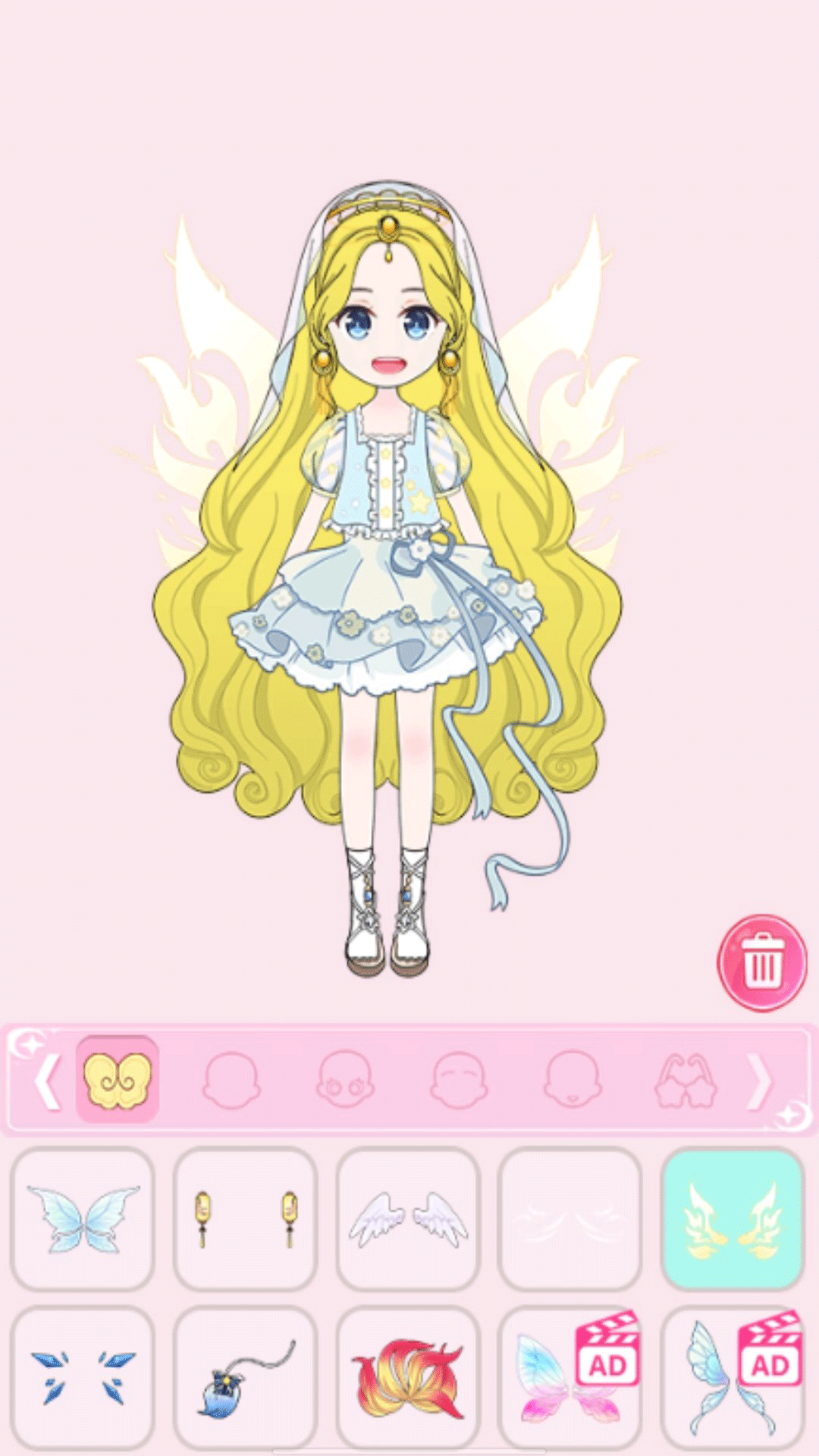Open the eyes face category

pyautogui.click(x=345, y=1080)
